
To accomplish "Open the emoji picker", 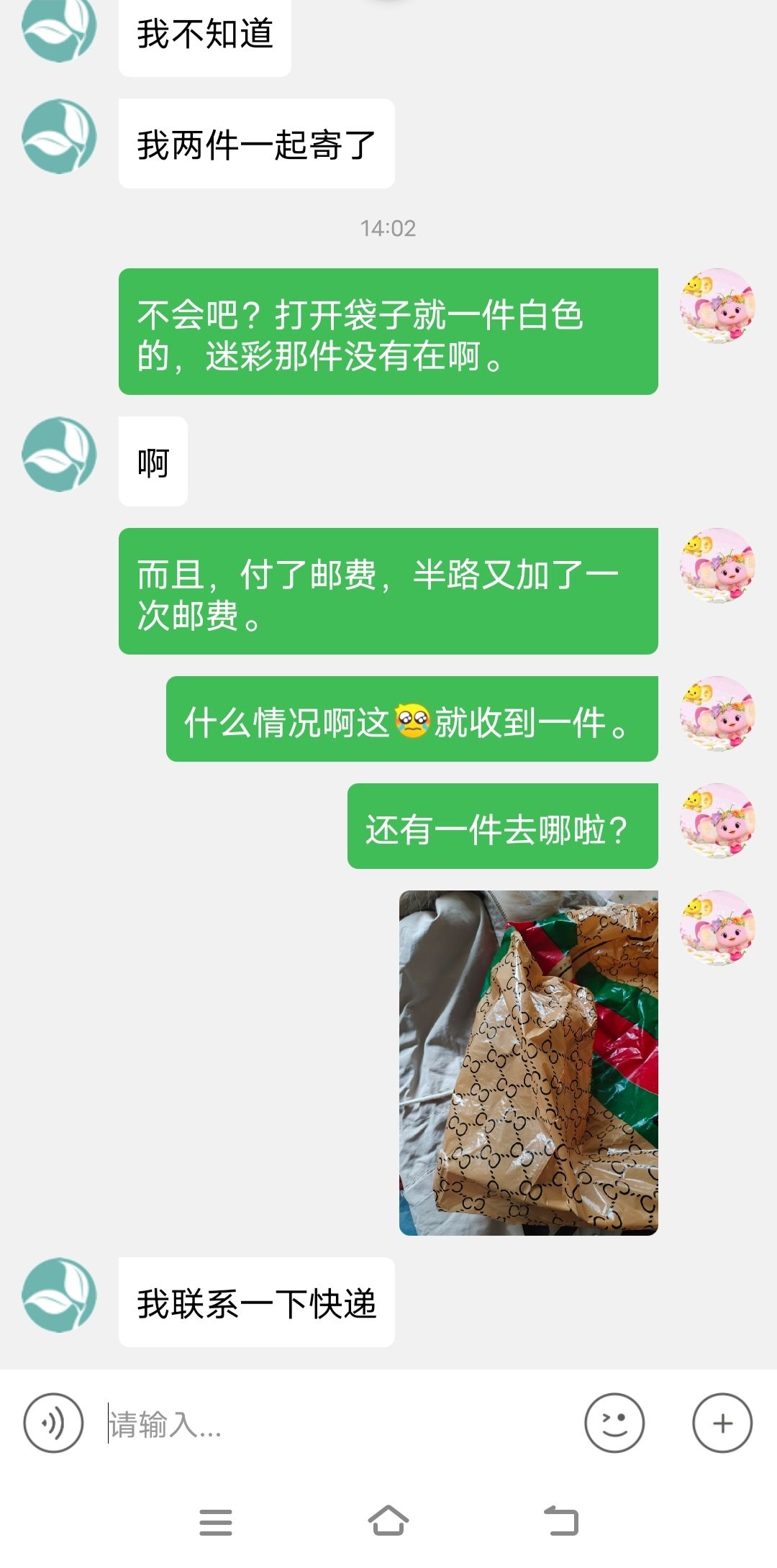I will click(x=614, y=1423).
